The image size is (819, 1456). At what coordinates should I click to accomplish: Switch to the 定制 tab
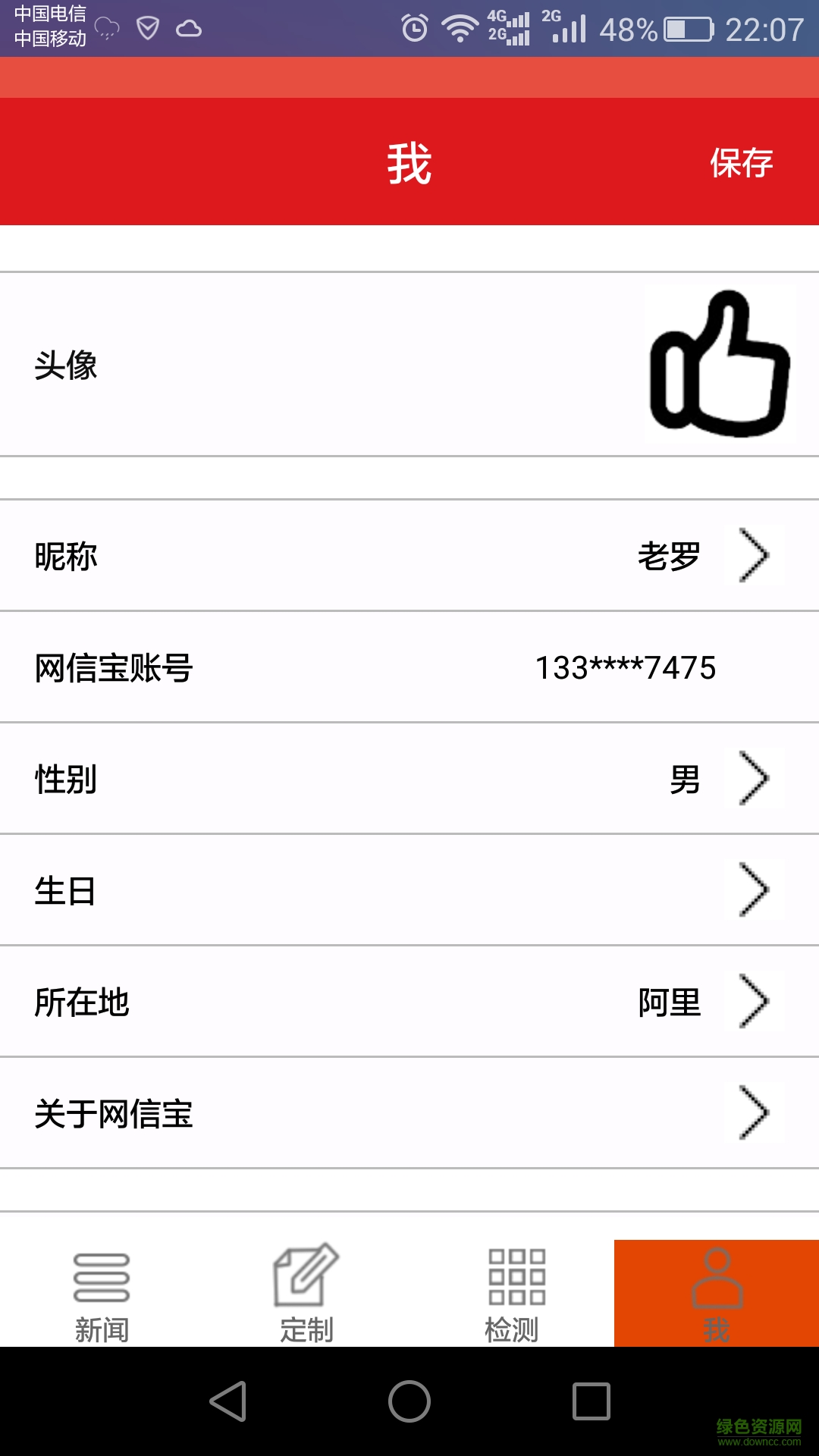(x=307, y=1297)
